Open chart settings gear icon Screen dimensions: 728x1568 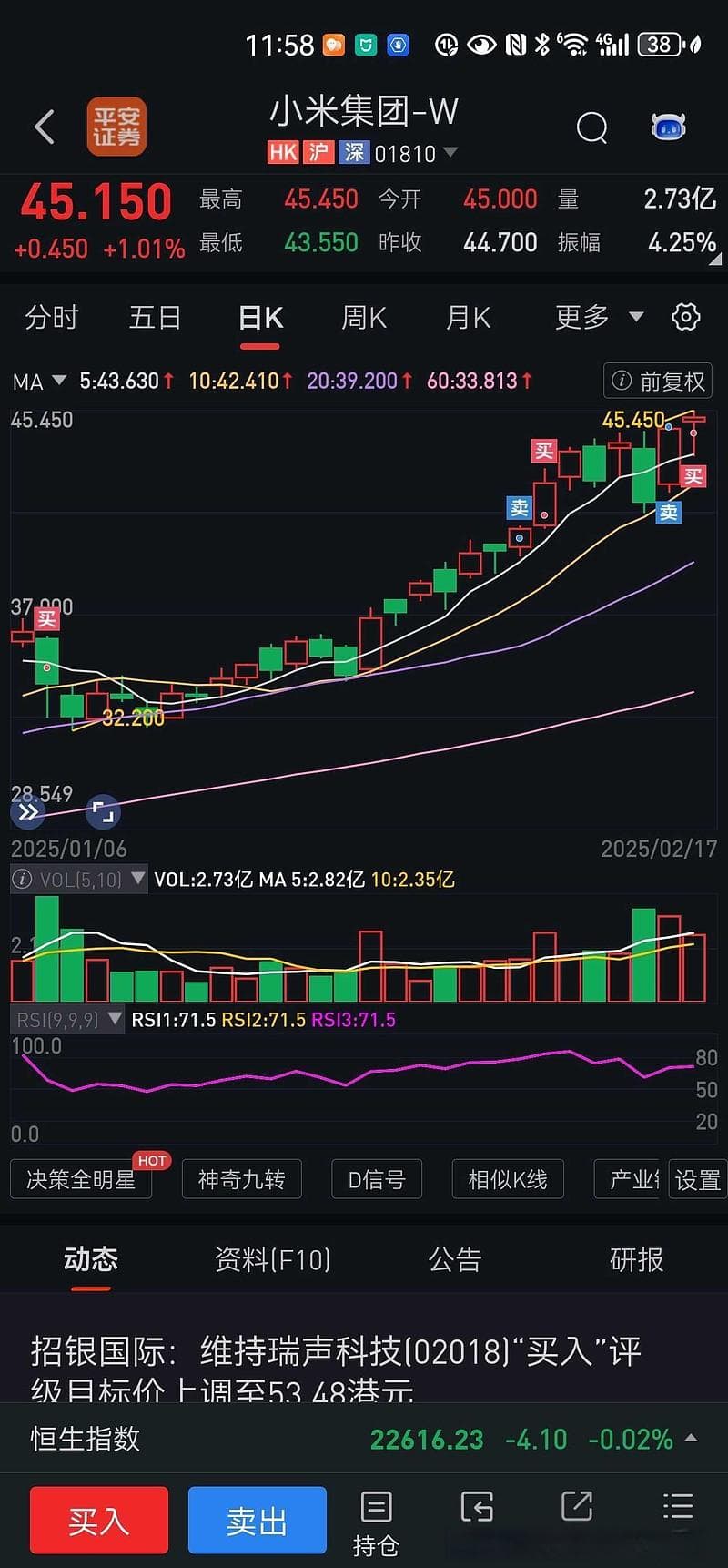(x=685, y=317)
